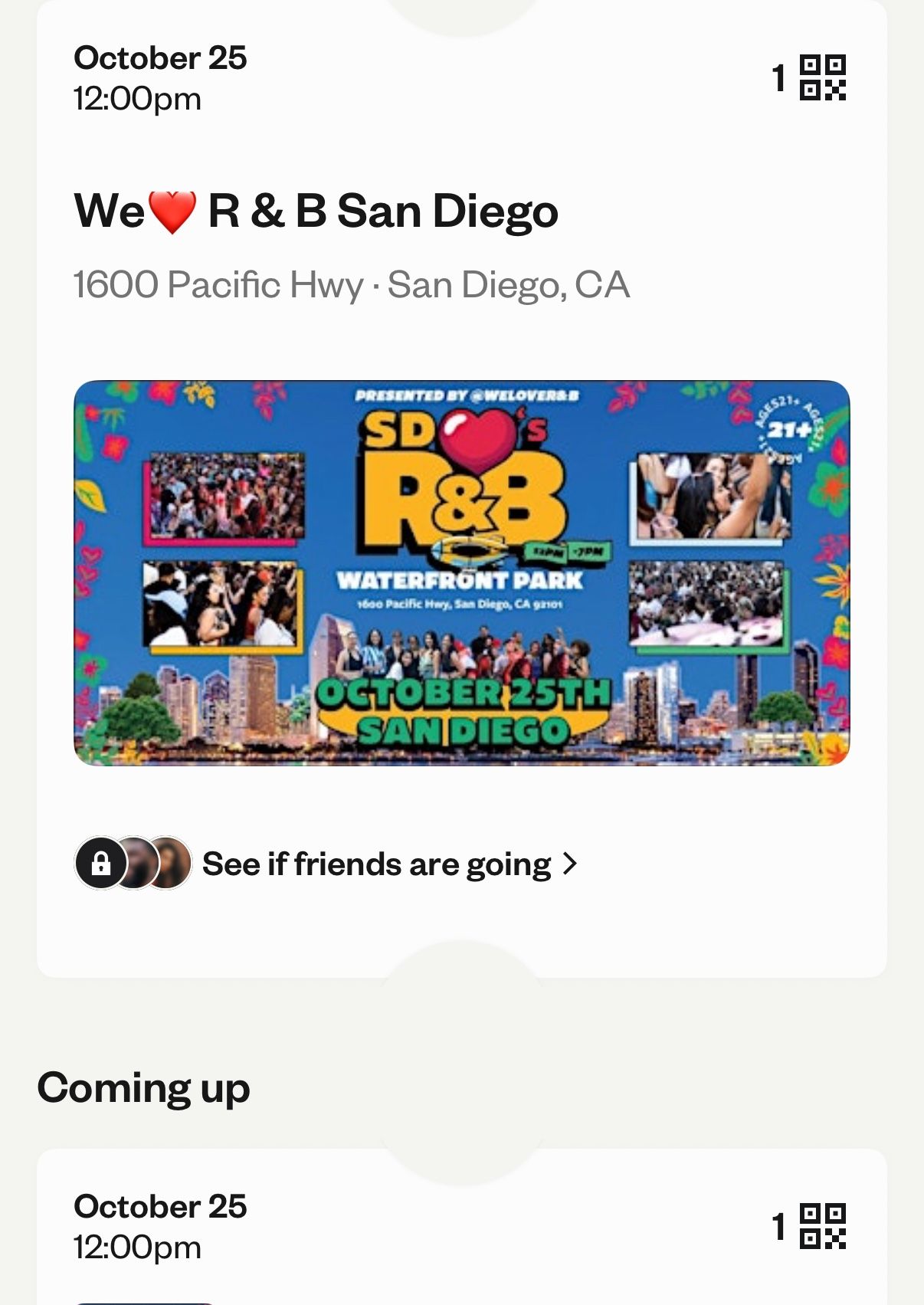See if friends are going

(x=376, y=864)
